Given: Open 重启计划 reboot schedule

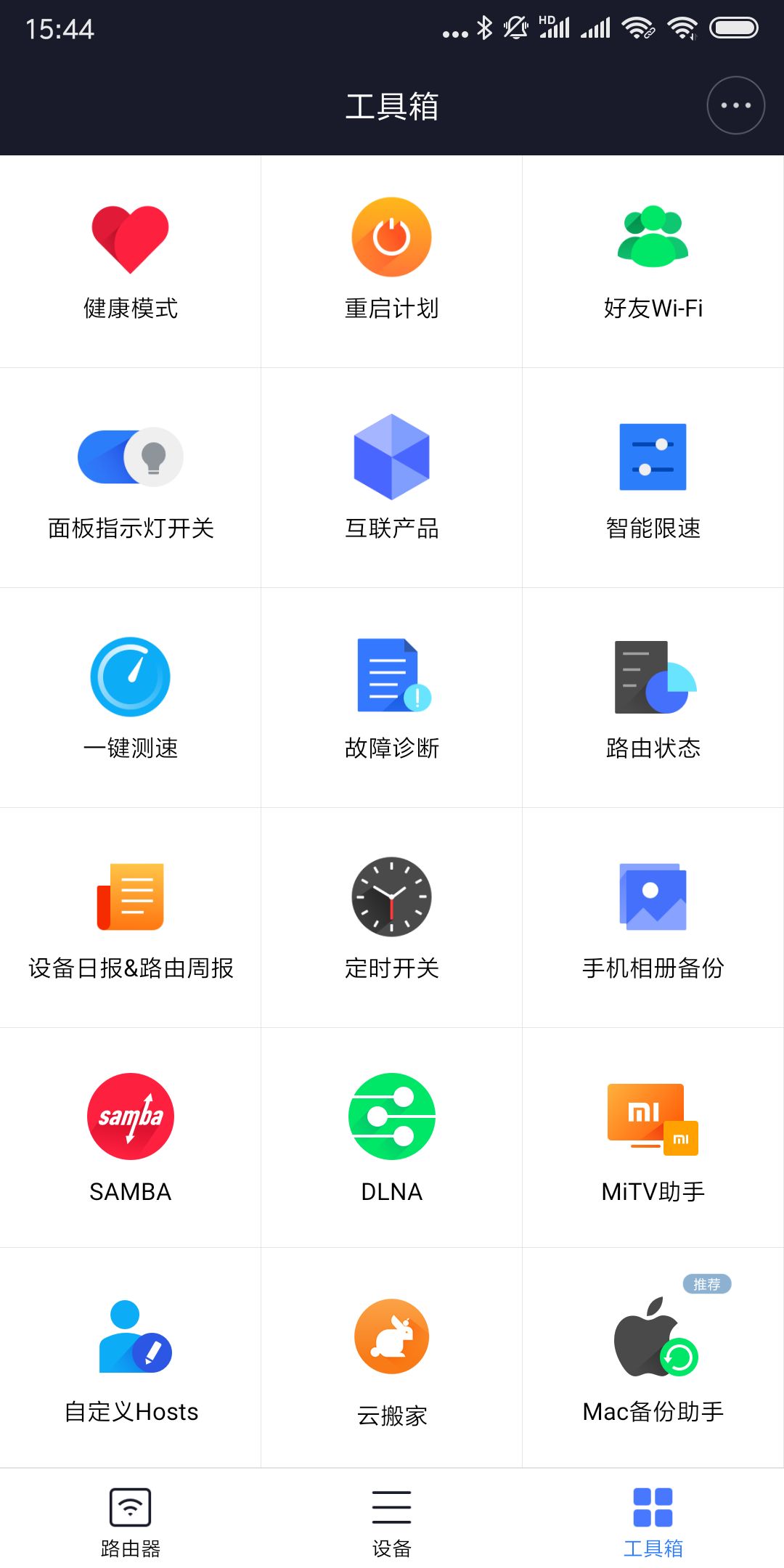Looking at the screenshot, I should pos(392,262).
